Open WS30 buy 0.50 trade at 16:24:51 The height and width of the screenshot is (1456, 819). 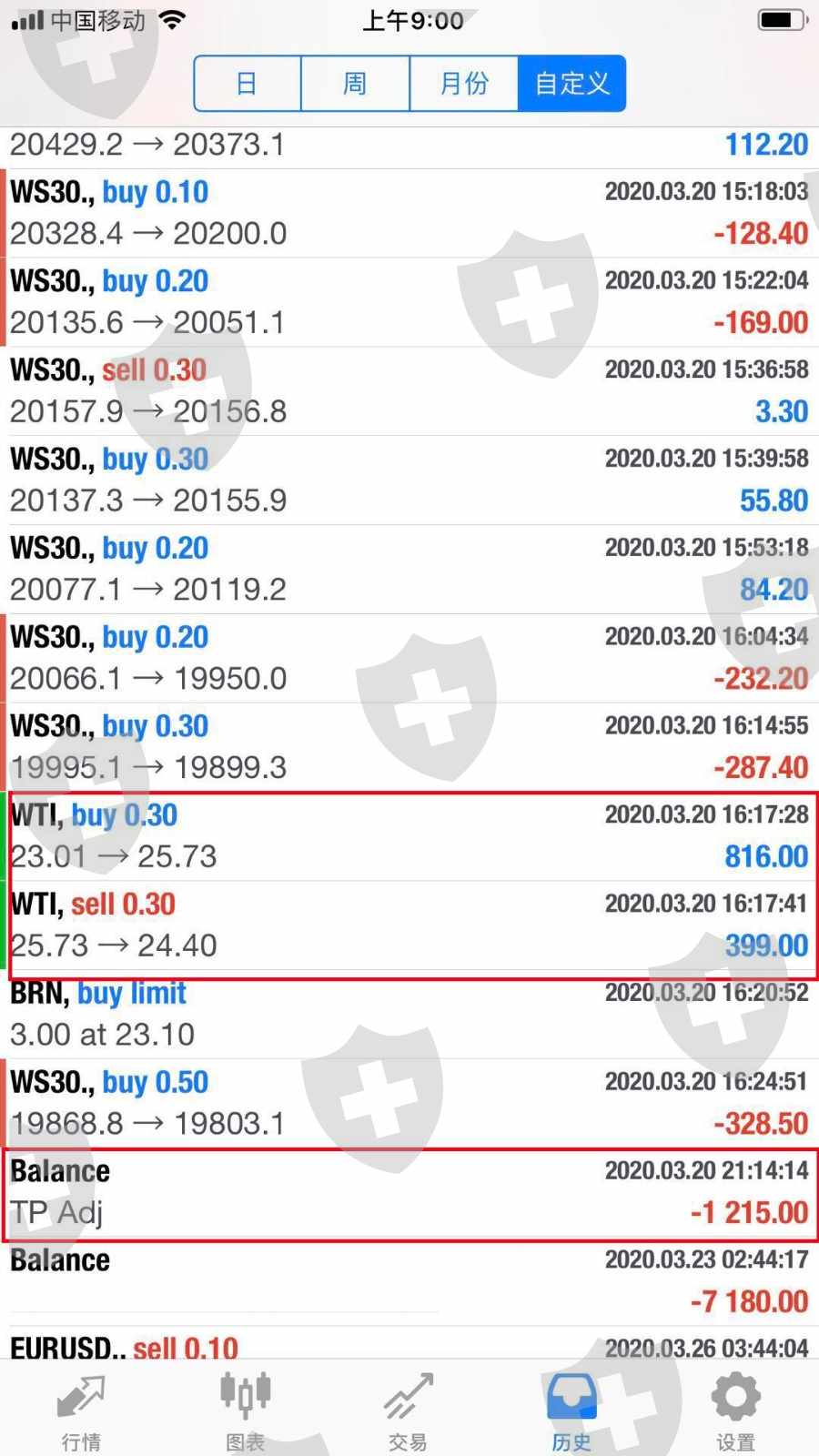[x=409, y=1103]
